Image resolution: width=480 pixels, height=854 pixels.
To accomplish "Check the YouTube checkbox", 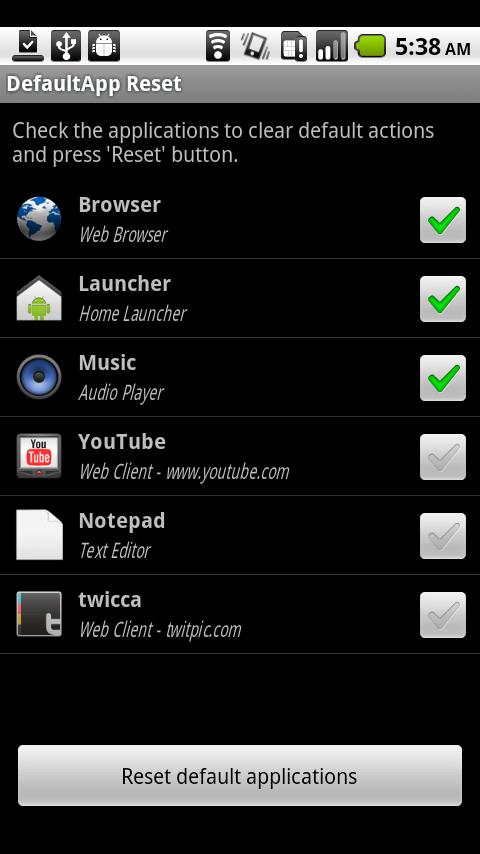I will click(x=442, y=457).
